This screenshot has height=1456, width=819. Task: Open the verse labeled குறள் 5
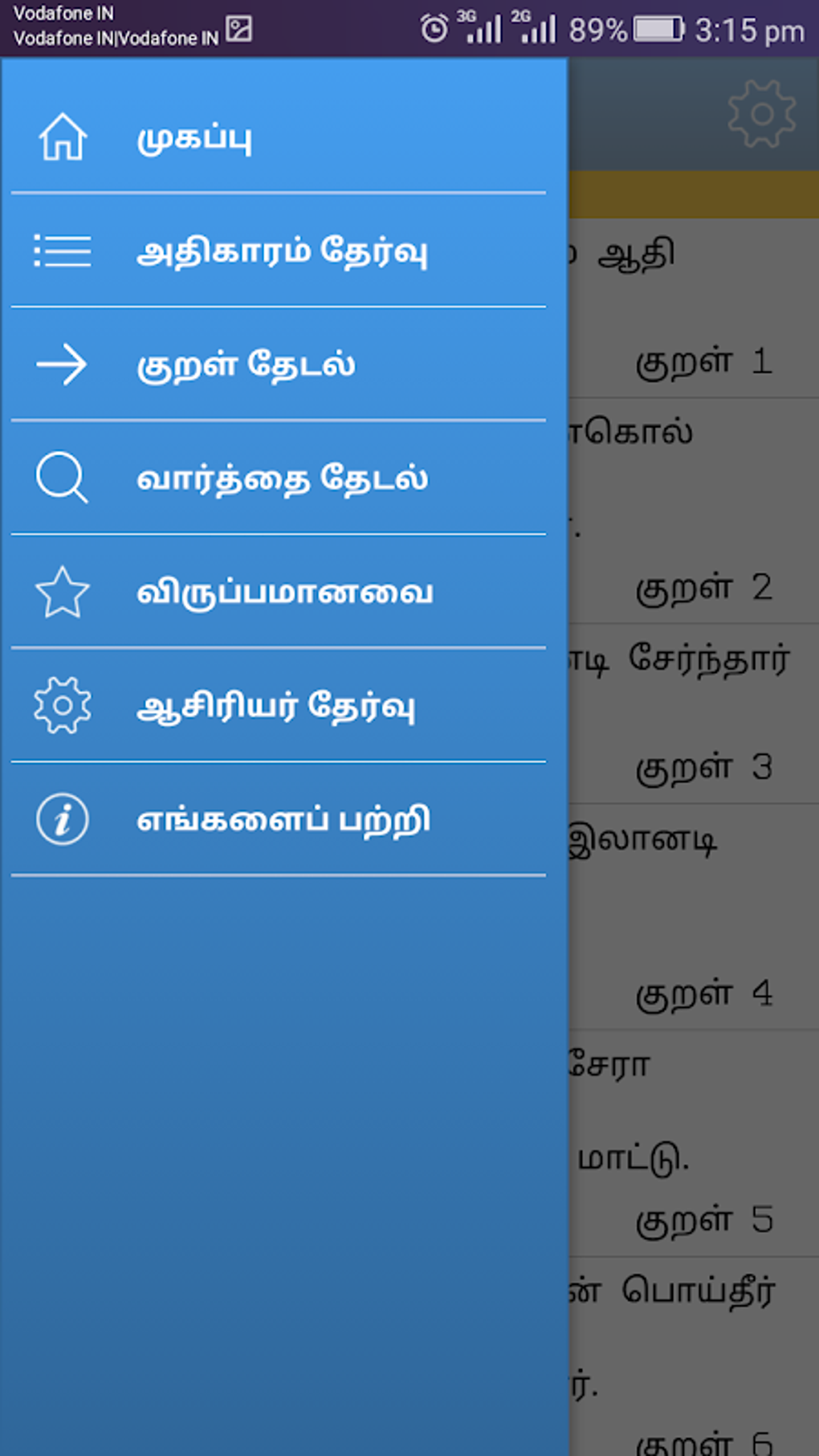(x=705, y=1220)
